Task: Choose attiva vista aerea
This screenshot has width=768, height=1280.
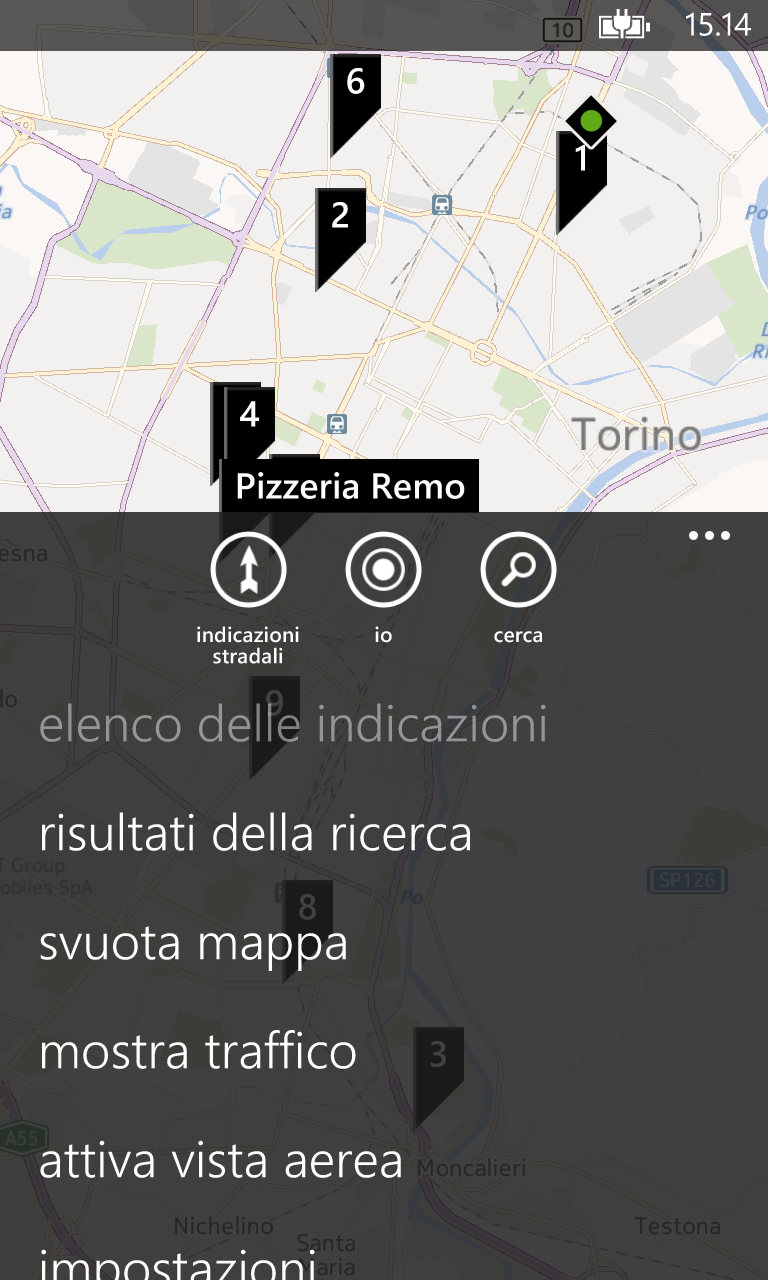Action: pos(221,1161)
